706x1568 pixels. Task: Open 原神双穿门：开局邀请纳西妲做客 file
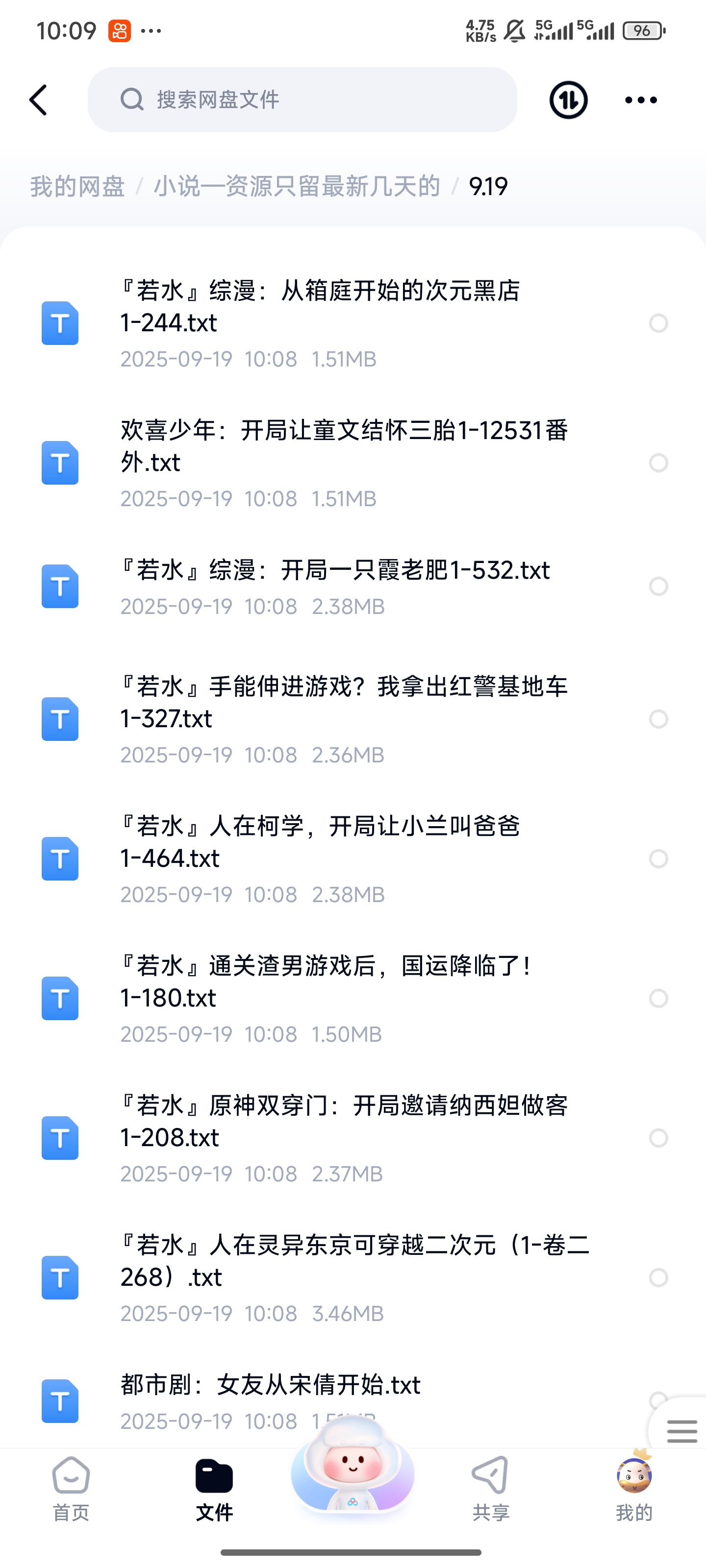click(x=344, y=1121)
